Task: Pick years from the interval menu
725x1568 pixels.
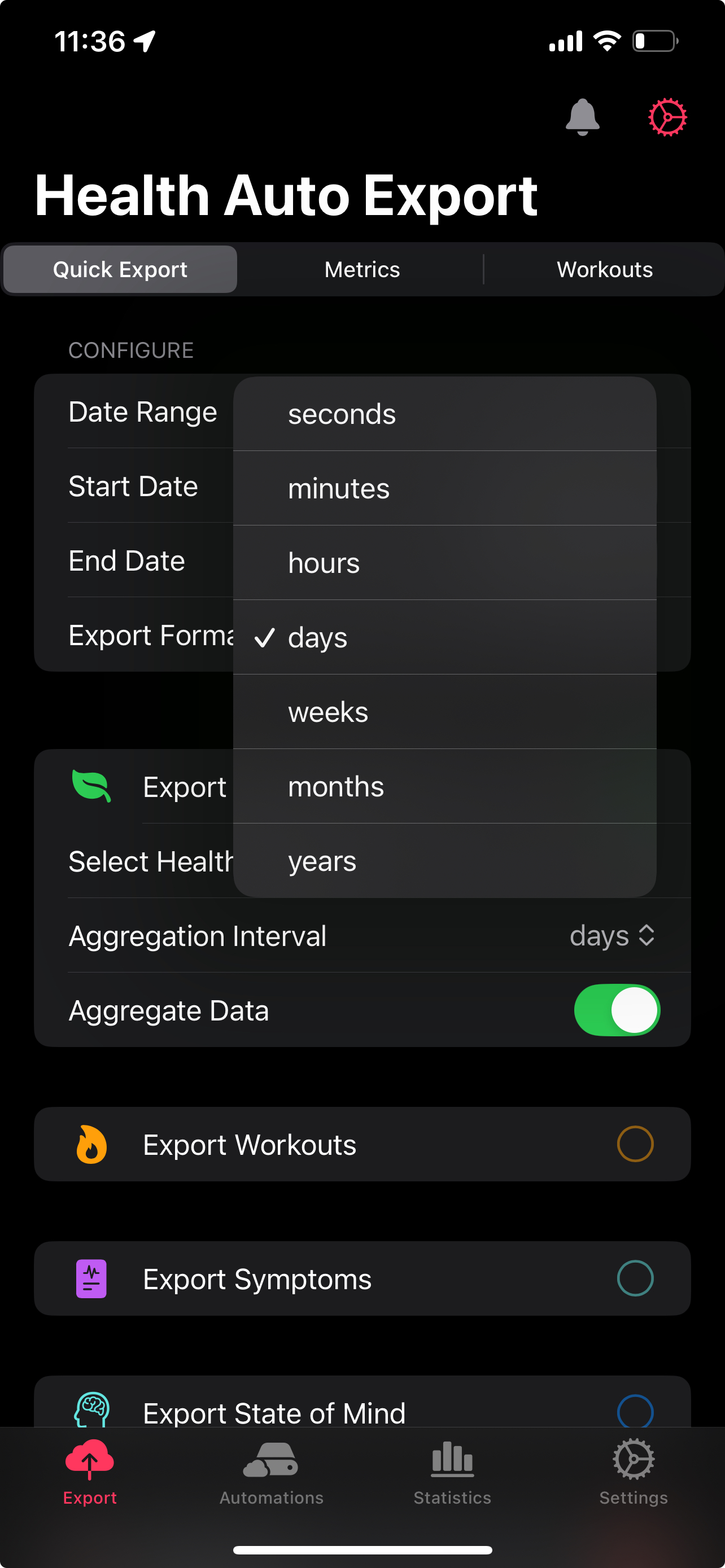Action: point(444,861)
